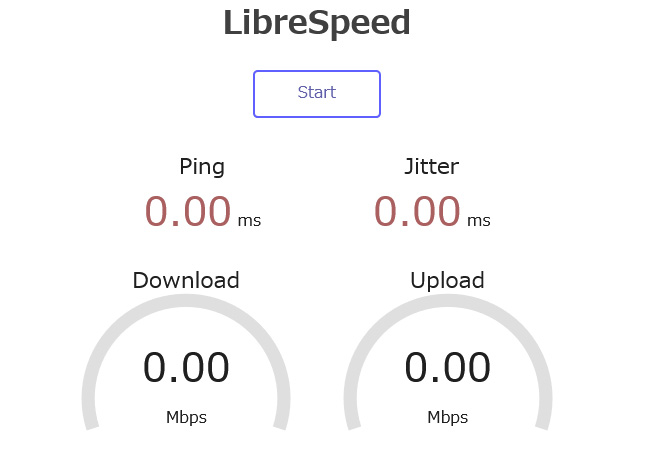
Task: Start the LibreSpeed test
Action: click(316, 93)
